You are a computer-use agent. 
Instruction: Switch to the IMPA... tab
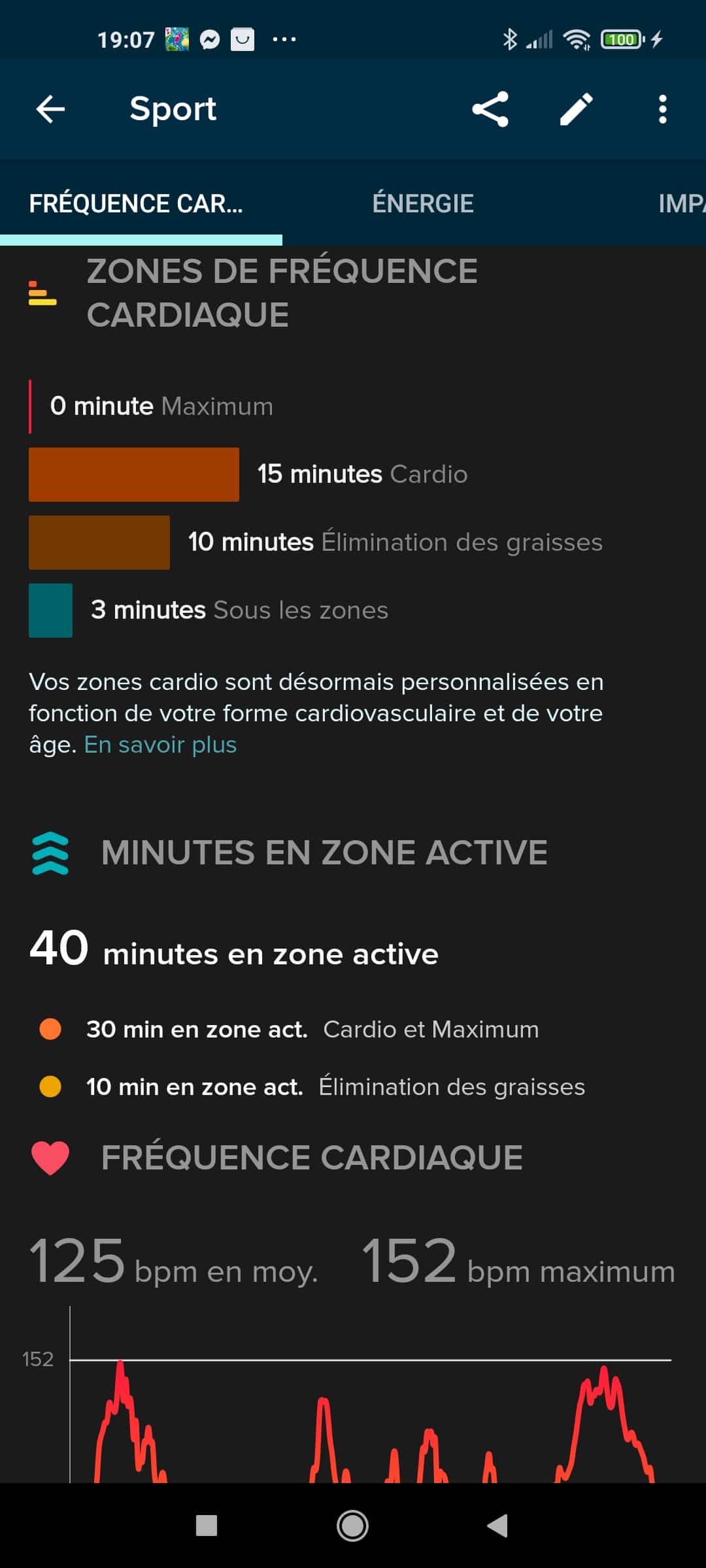pos(682,203)
